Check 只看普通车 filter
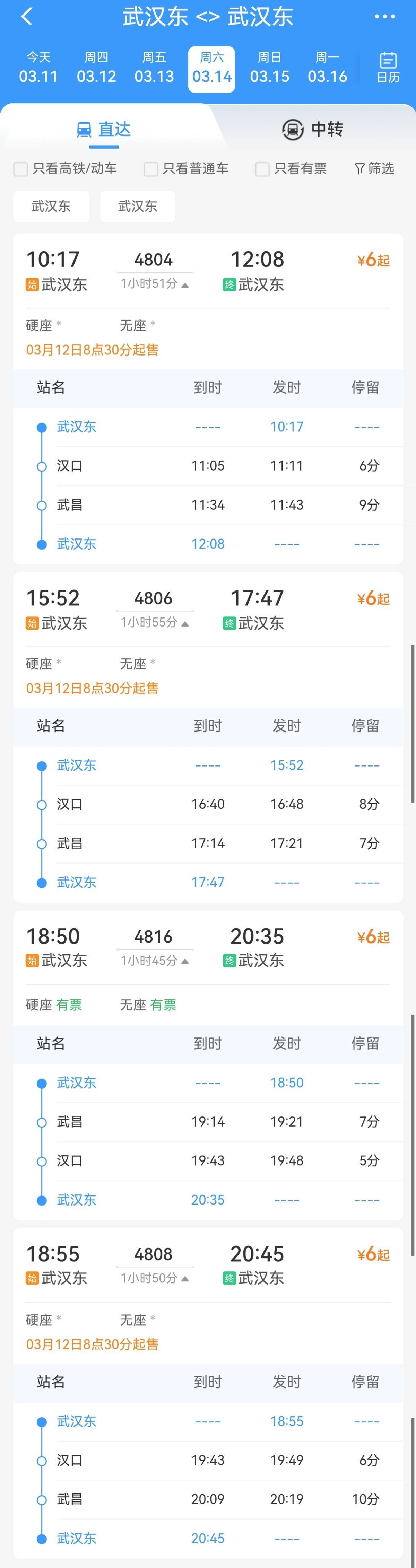 [x=150, y=169]
